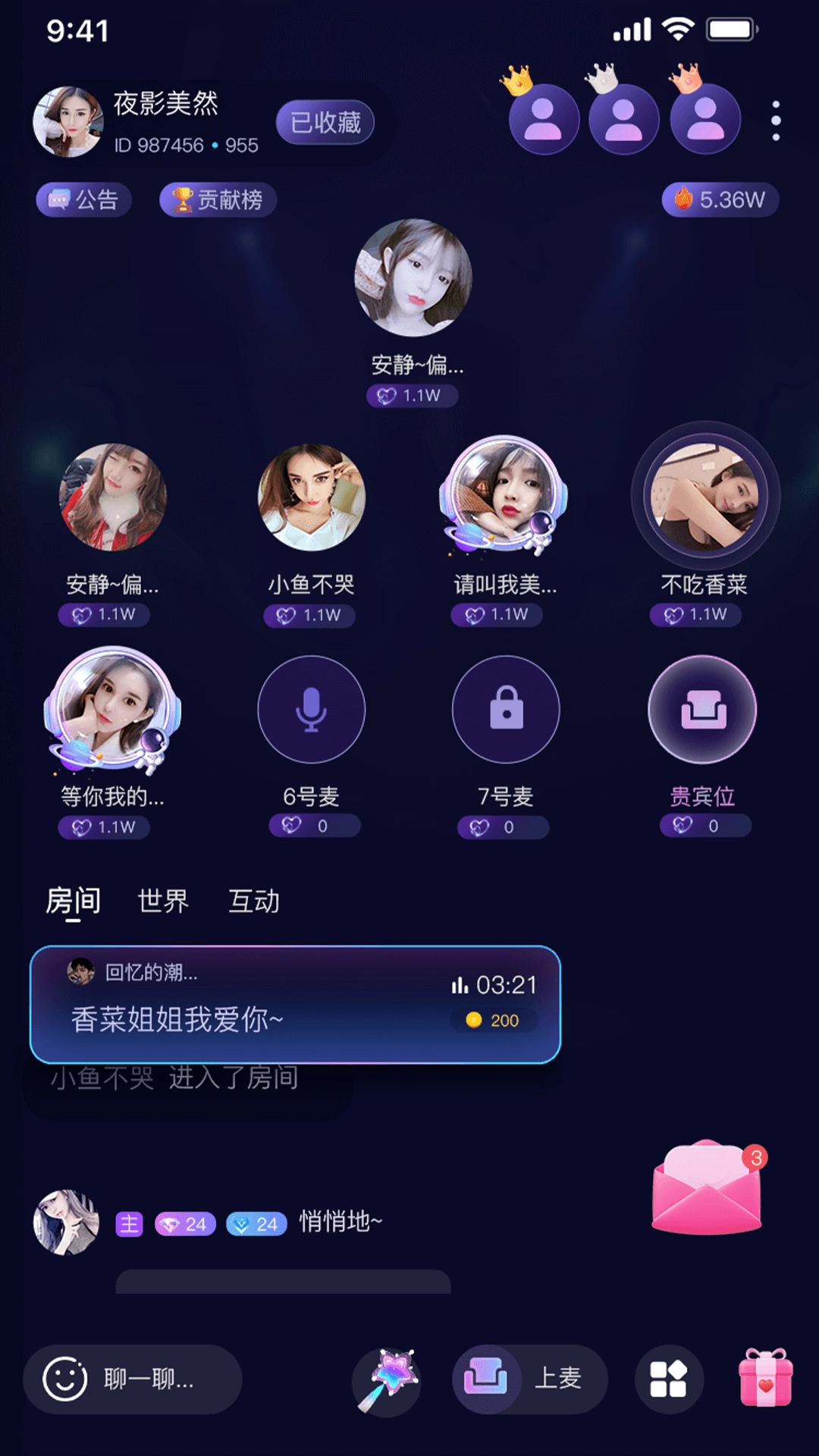Viewport: 819px width, 1456px height.
Task: Open the 不吃香菜 seat avatar
Action: [x=704, y=494]
